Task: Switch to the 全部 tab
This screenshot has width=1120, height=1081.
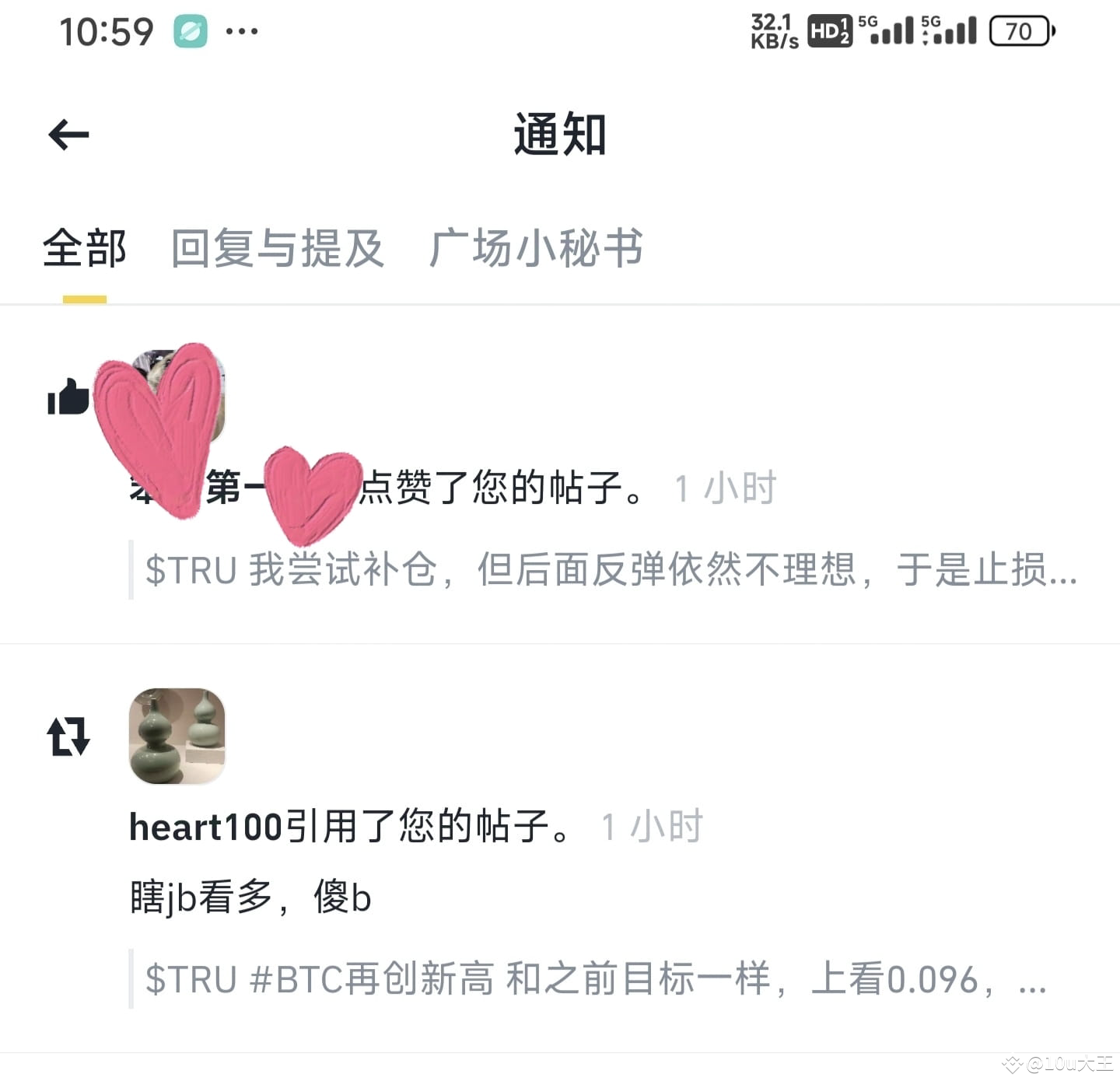Action: click(x=84, y=249)
